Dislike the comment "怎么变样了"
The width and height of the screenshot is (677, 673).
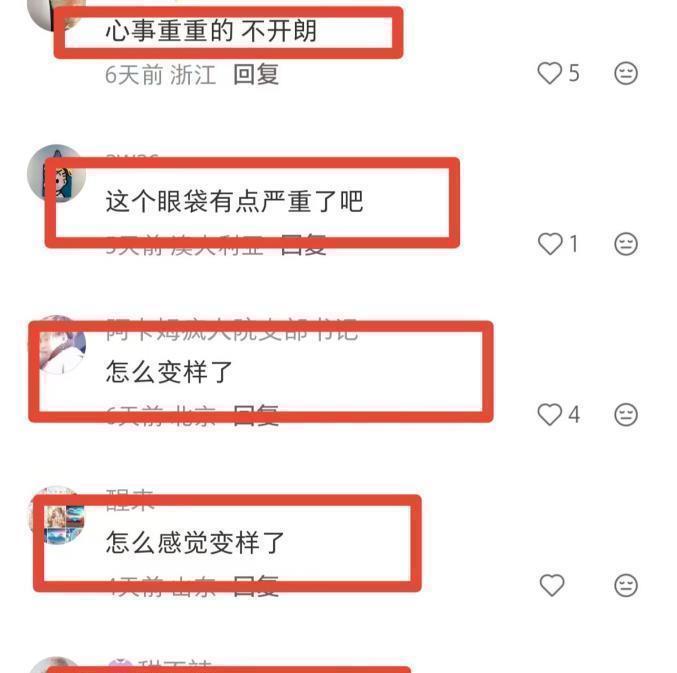coord(626,414)
